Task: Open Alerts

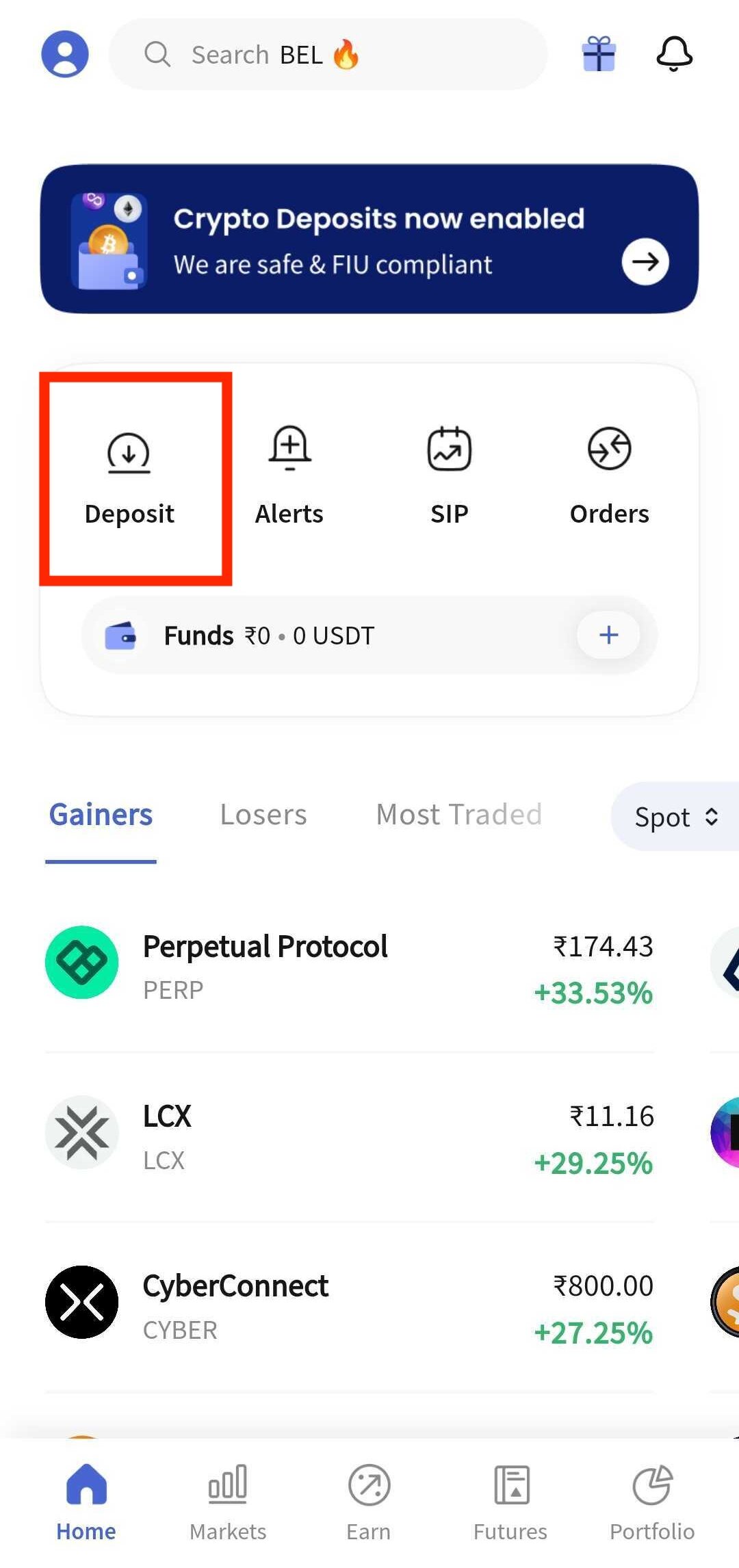Action: pos(289,477)
